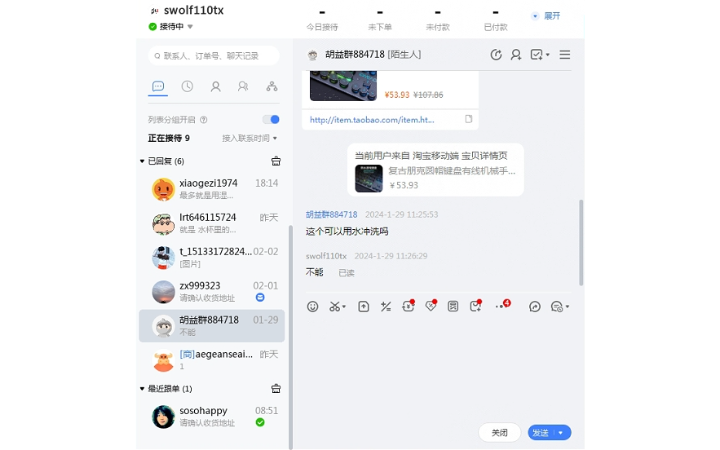Tap the 发送 send button

point(541,433)
